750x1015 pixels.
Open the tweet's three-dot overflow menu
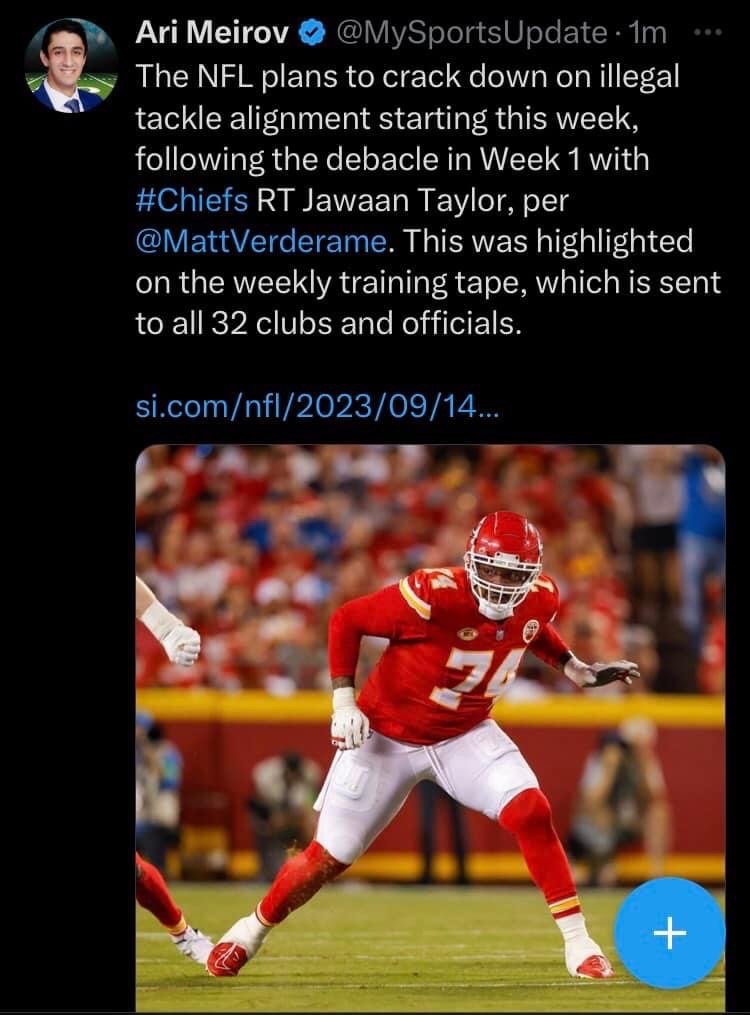[x=706, y=32]
